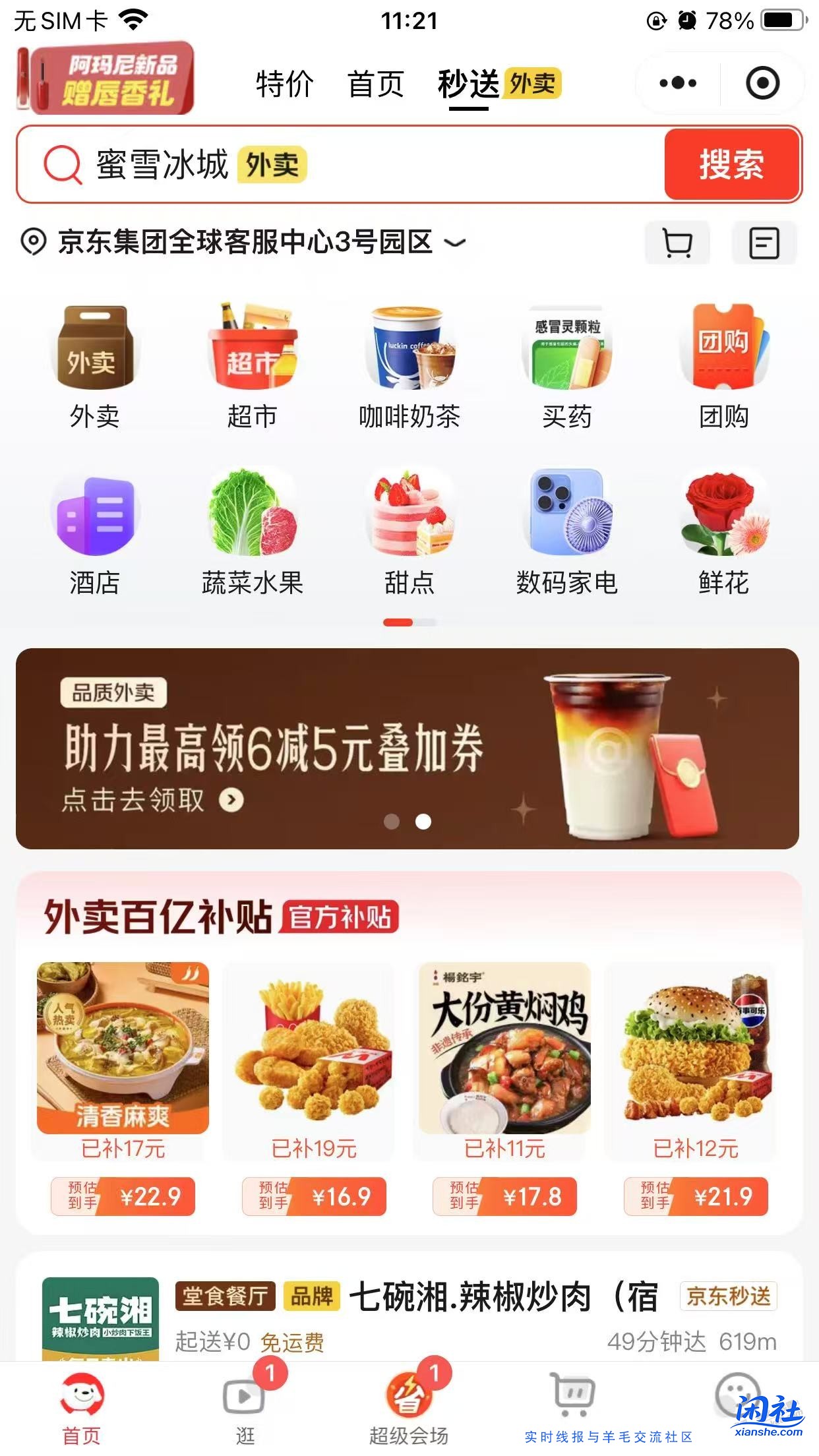Image resolution: width=819 pixels, height=1456 pixels.
Task: Open the three-dot more menu
Action: tap(678, 83)
